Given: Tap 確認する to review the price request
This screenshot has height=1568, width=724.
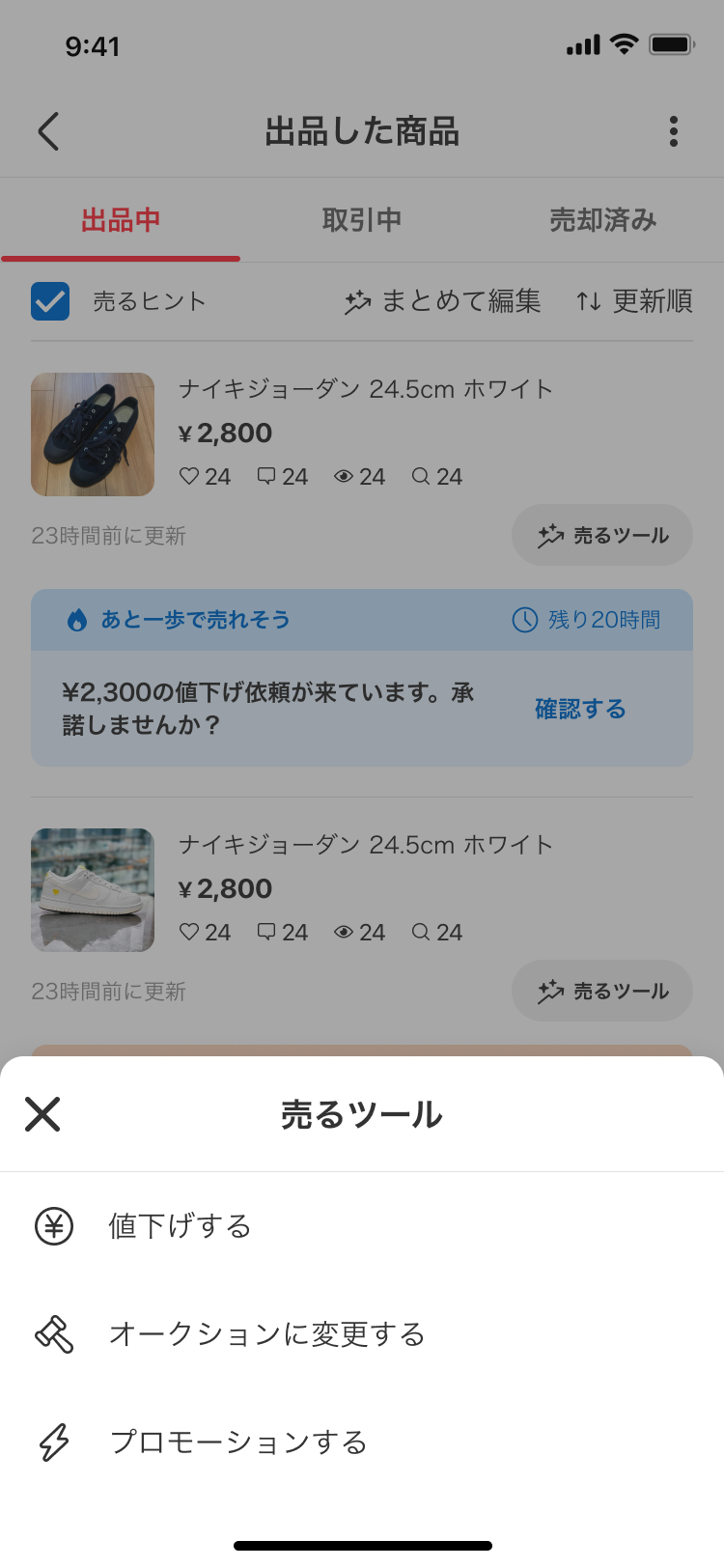Looking at the screenshot, I should pos(581,707).
